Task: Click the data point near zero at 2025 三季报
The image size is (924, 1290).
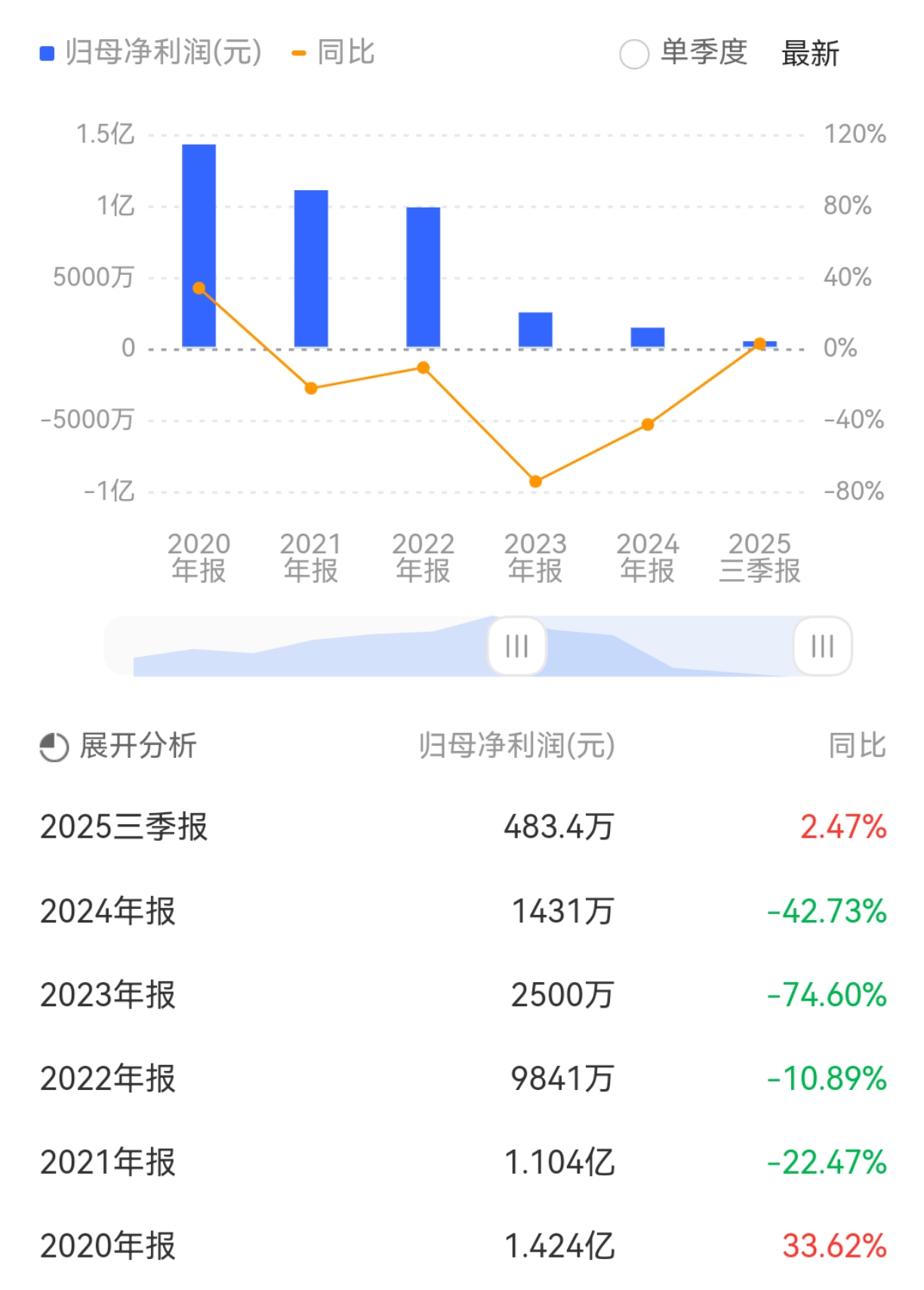Action: (759, 343)
